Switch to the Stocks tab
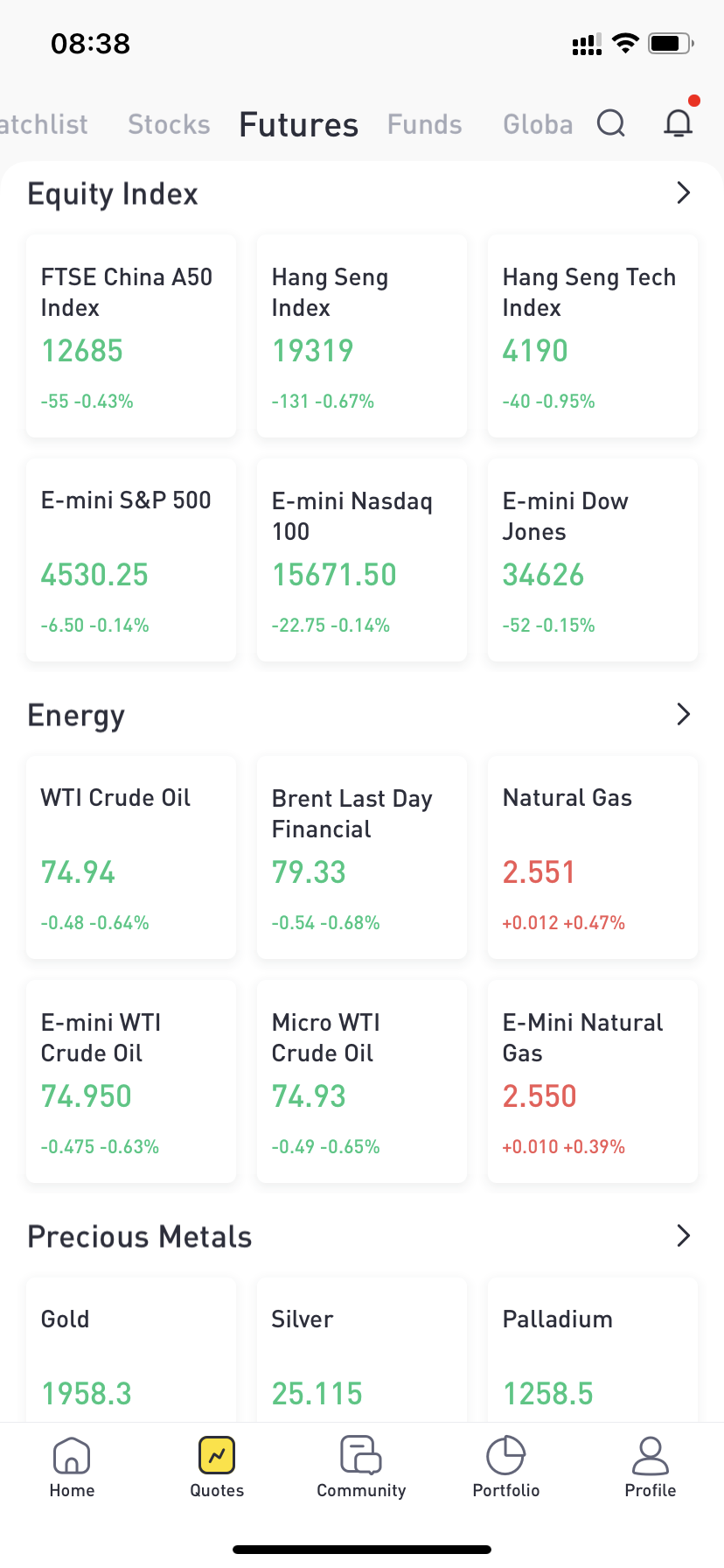Viewport: 724px width, 1568px height. point(169,124)
